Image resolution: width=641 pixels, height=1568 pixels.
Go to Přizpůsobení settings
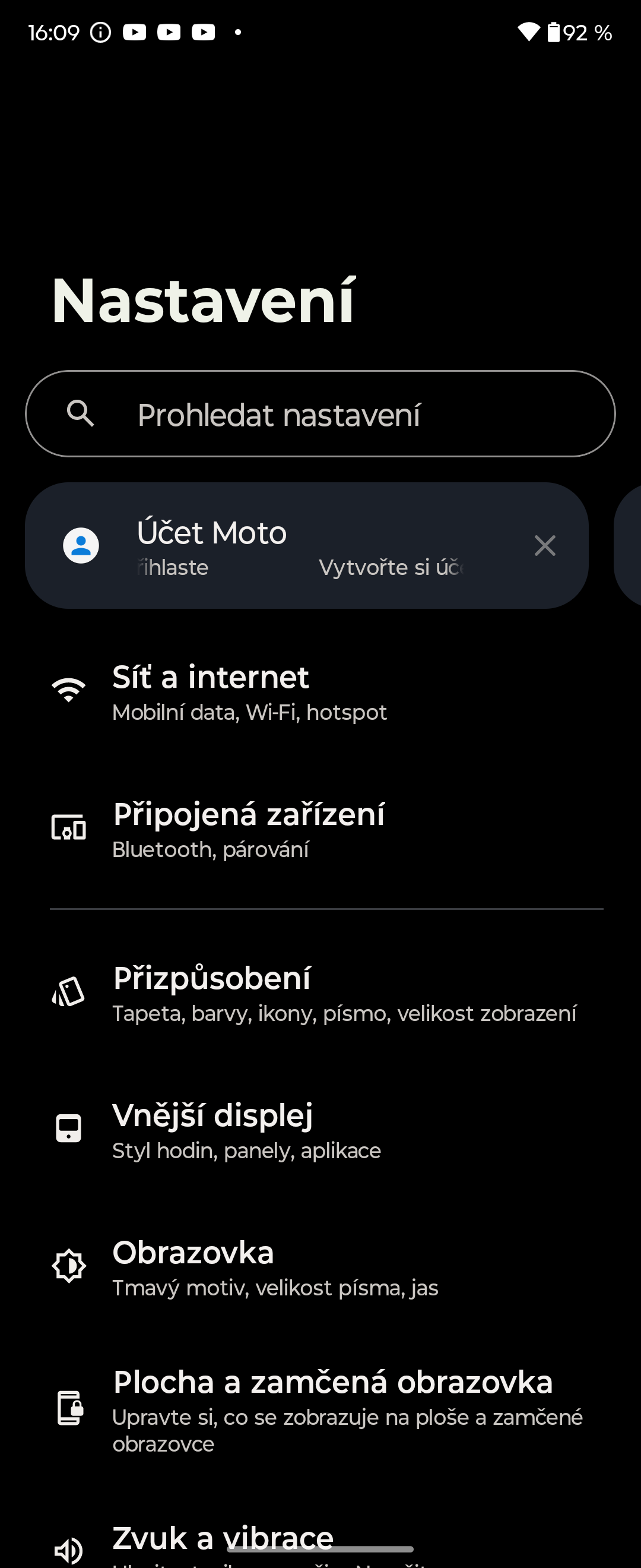[320, 994]
